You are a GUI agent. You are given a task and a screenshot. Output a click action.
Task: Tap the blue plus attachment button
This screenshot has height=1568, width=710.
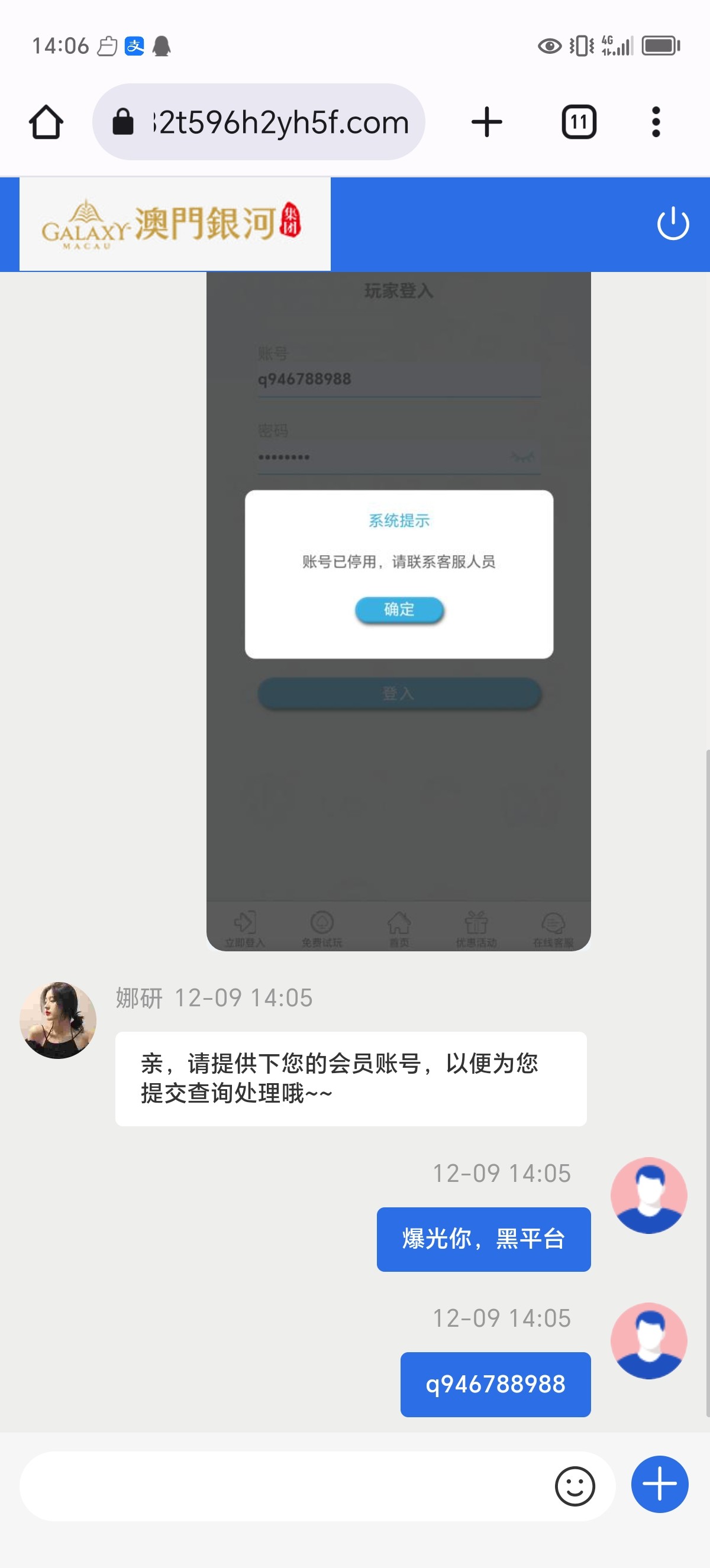point(660,1484)
